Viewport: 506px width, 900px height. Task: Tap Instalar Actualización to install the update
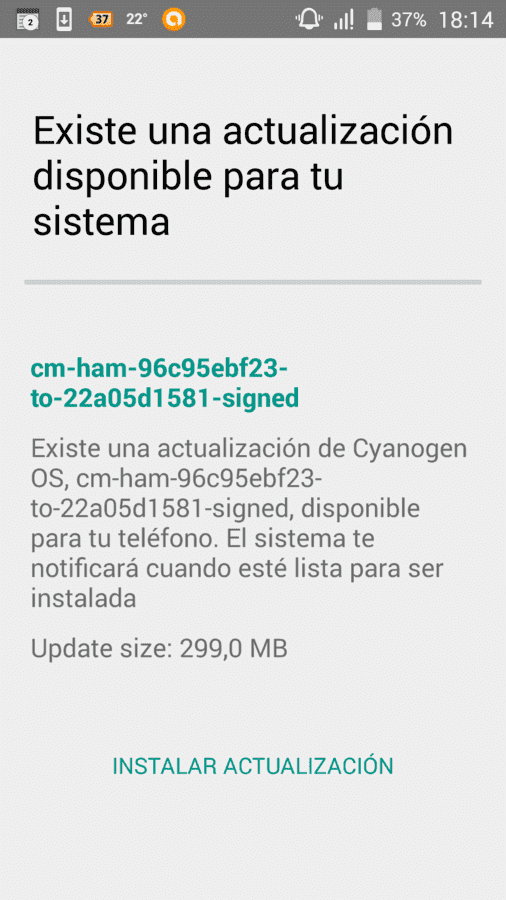pos(253,765)
